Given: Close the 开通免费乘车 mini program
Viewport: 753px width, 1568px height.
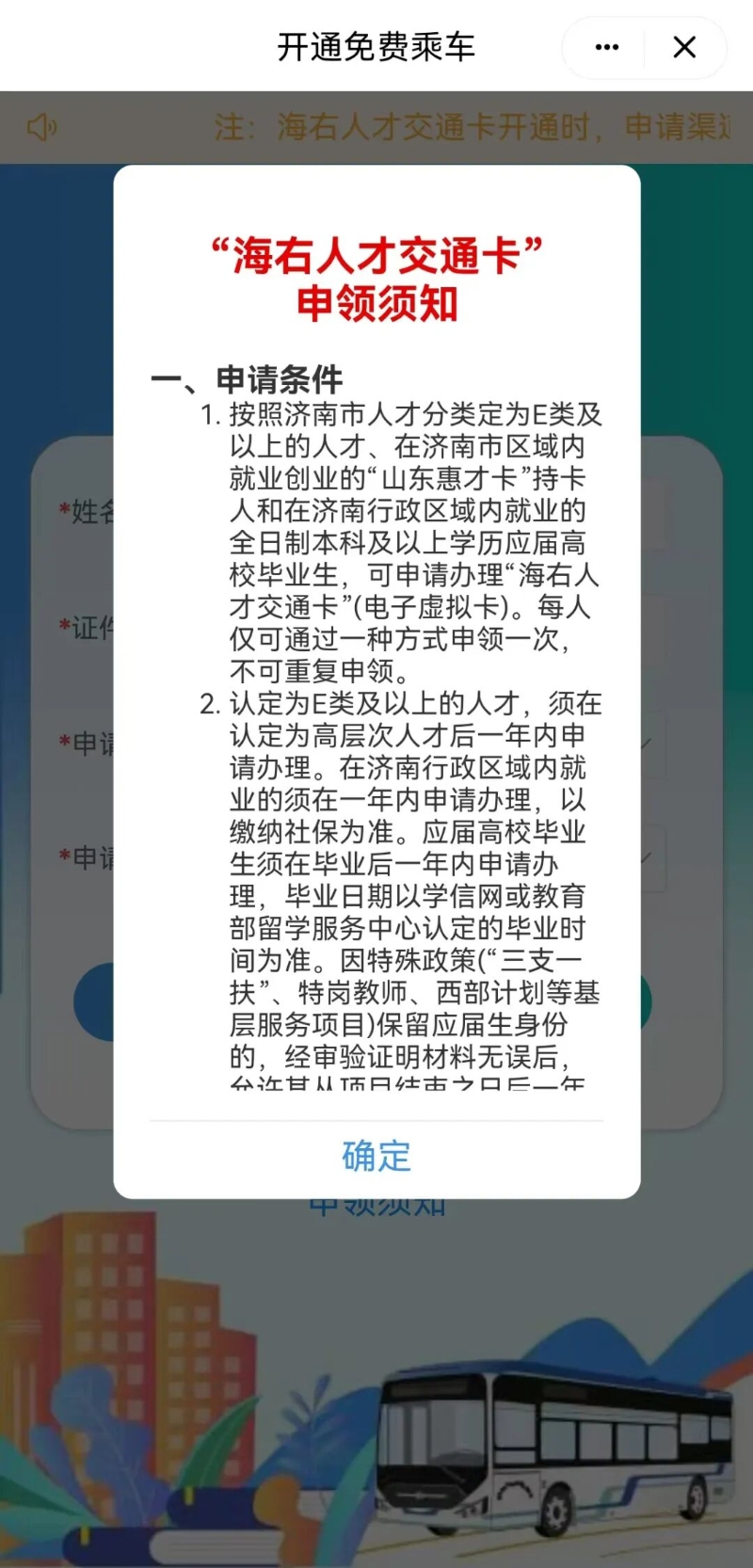Looking at the screenshot, I should (685, 47).
